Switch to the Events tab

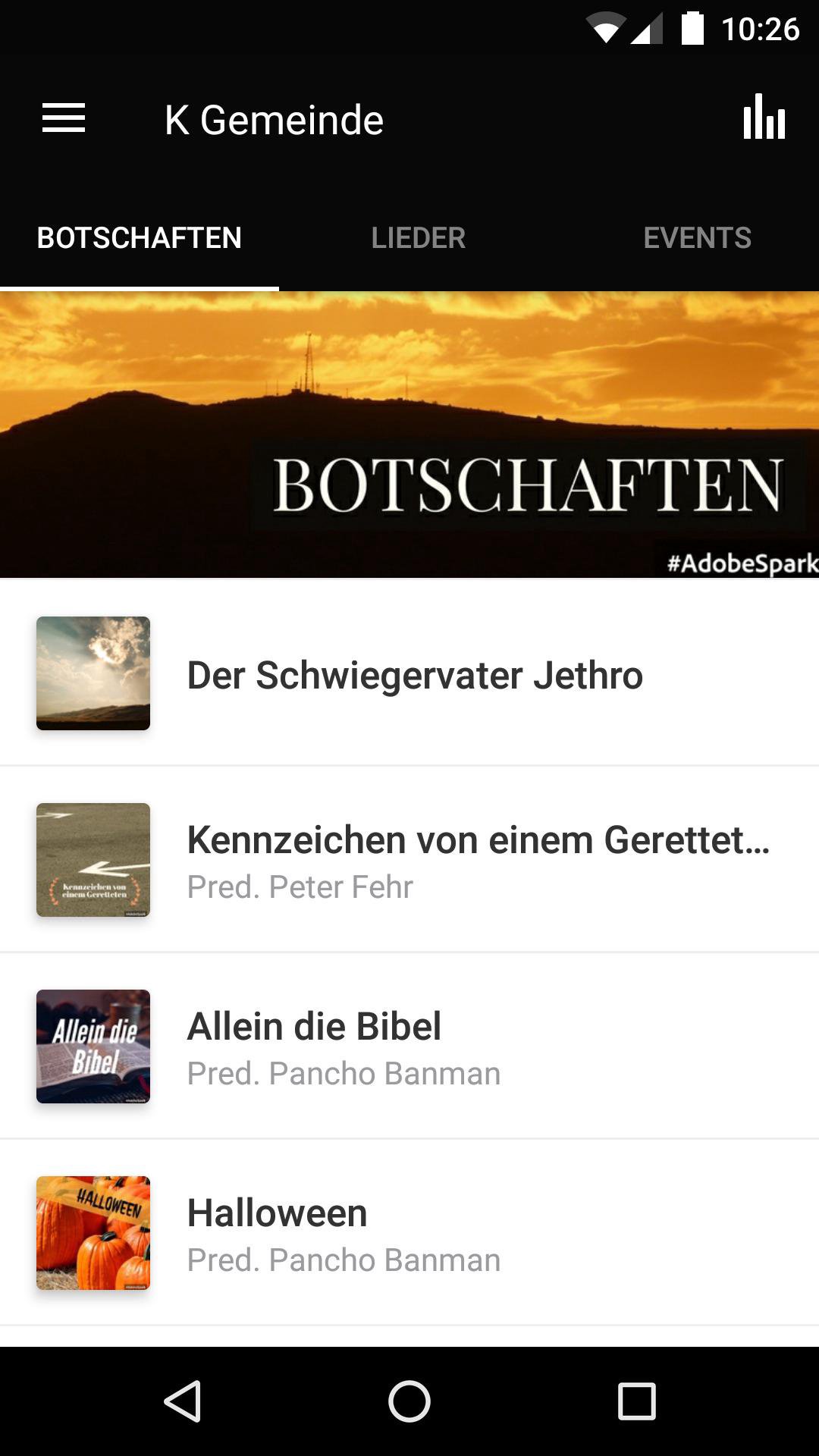[697, 238]
